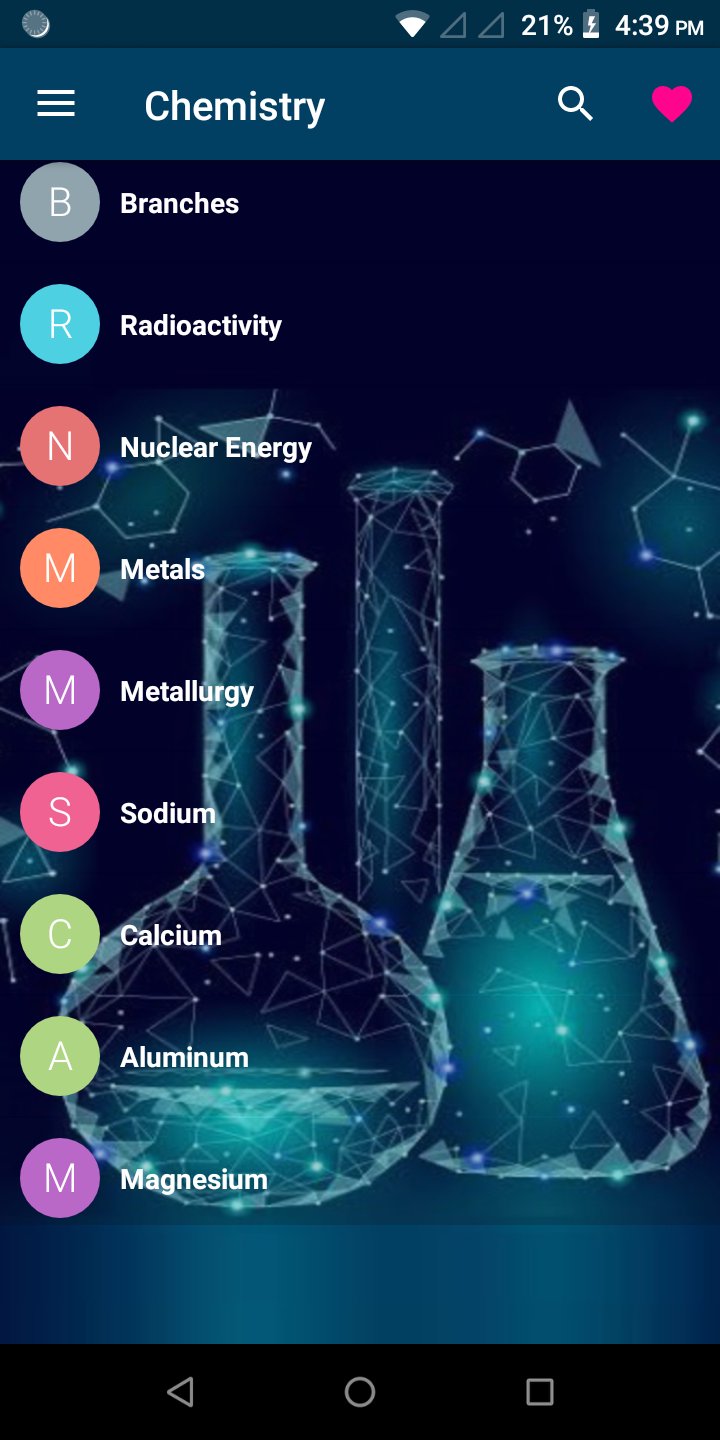The image size is (720, 1440).
Task: Tap the B circle icon next to Branches
Action: [x=59, y=202]
